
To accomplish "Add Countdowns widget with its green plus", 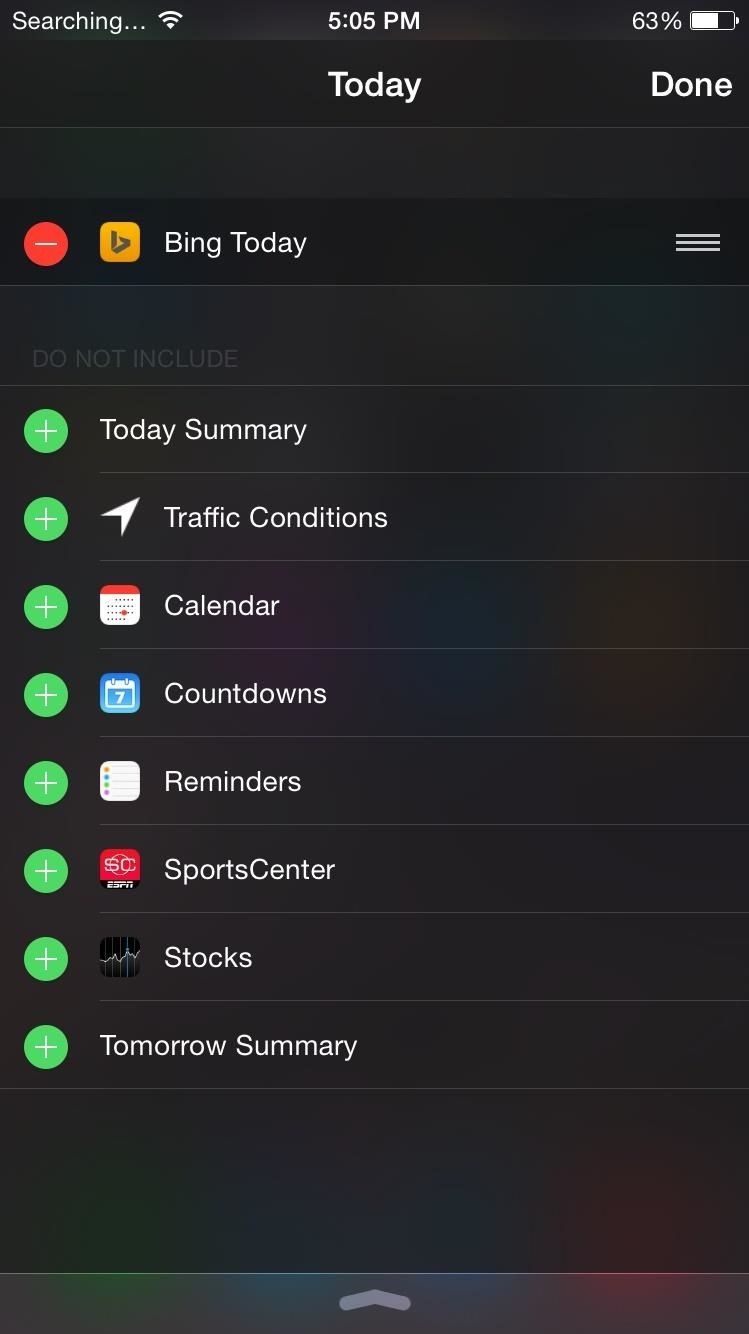I will click(45, 694).
